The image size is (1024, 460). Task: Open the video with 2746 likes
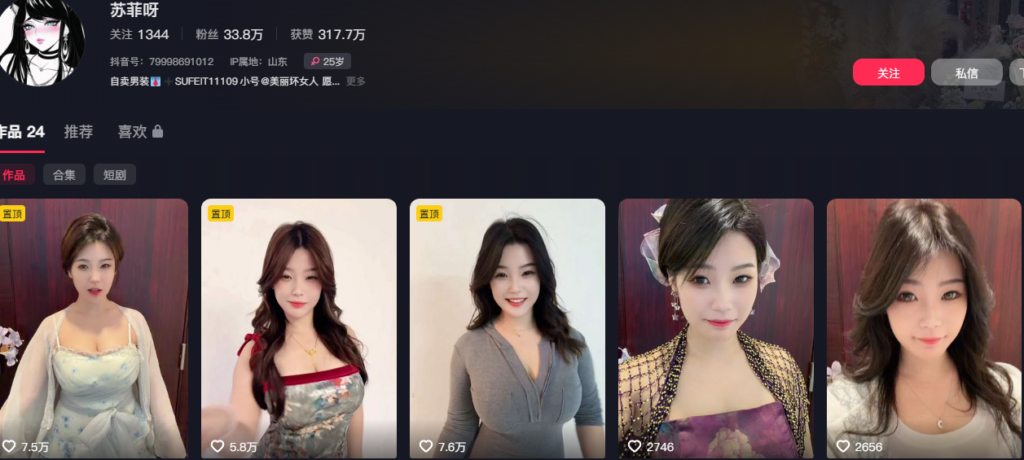click(715, 328)
